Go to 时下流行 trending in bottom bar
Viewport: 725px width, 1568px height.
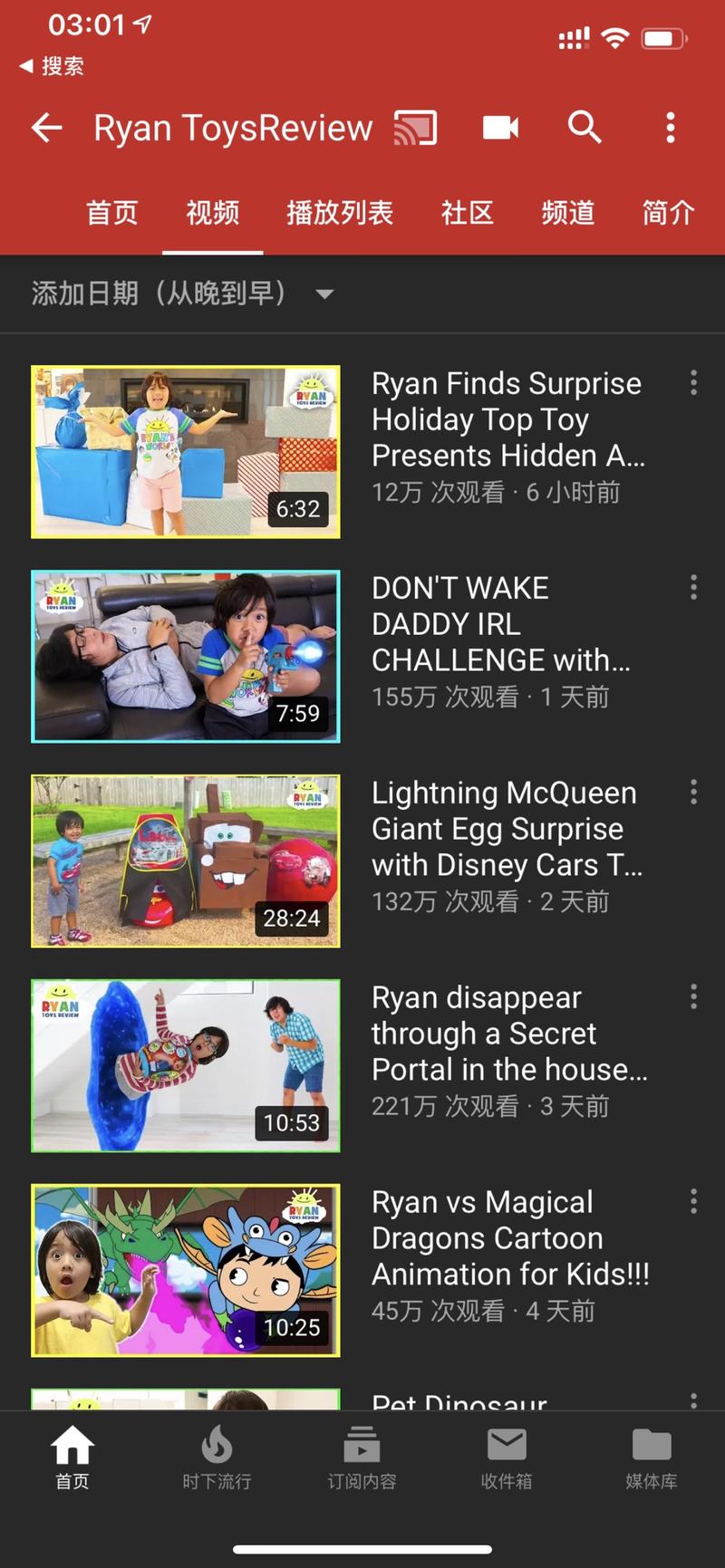(217, 1457)
